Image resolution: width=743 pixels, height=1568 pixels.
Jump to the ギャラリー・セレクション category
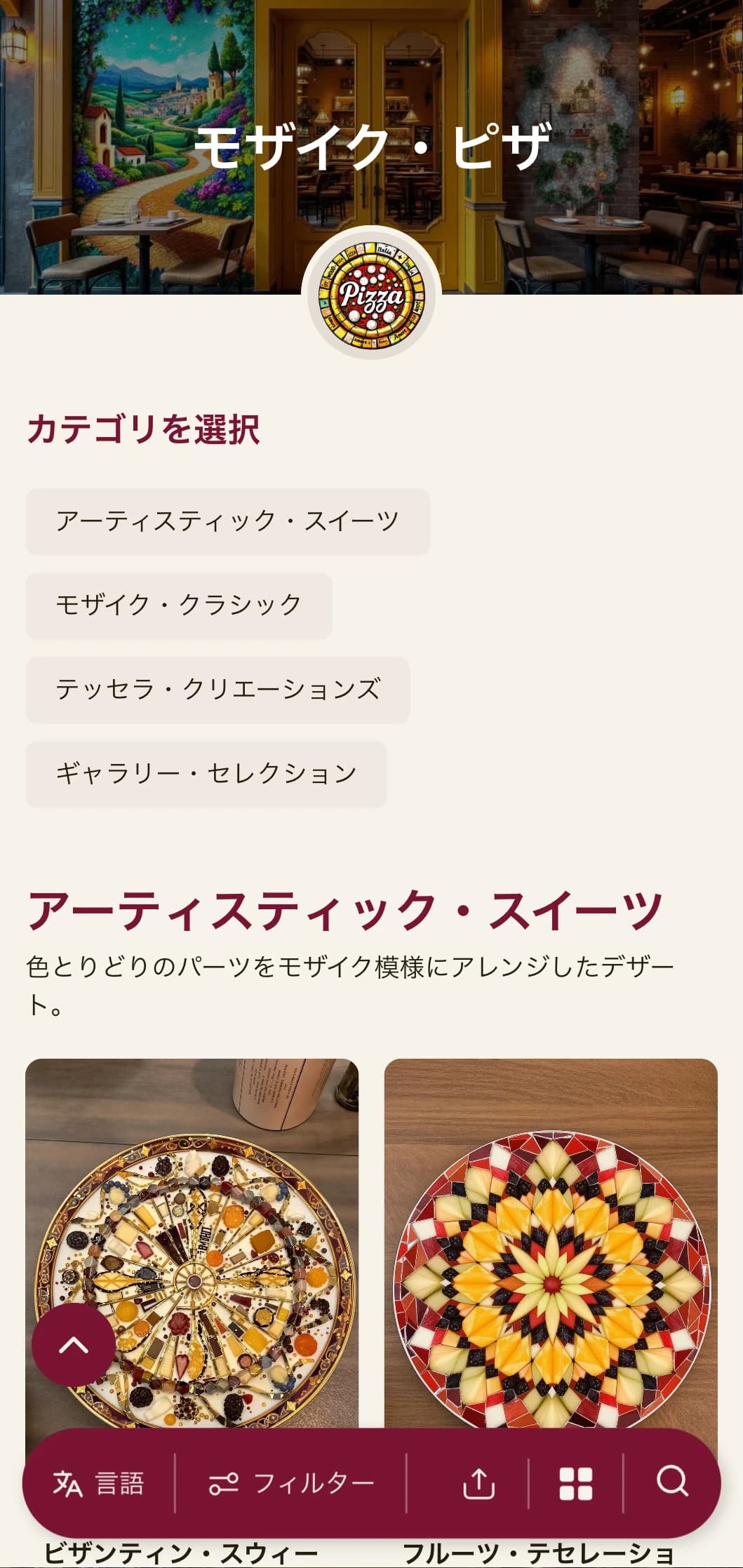[x=206, y=774]
